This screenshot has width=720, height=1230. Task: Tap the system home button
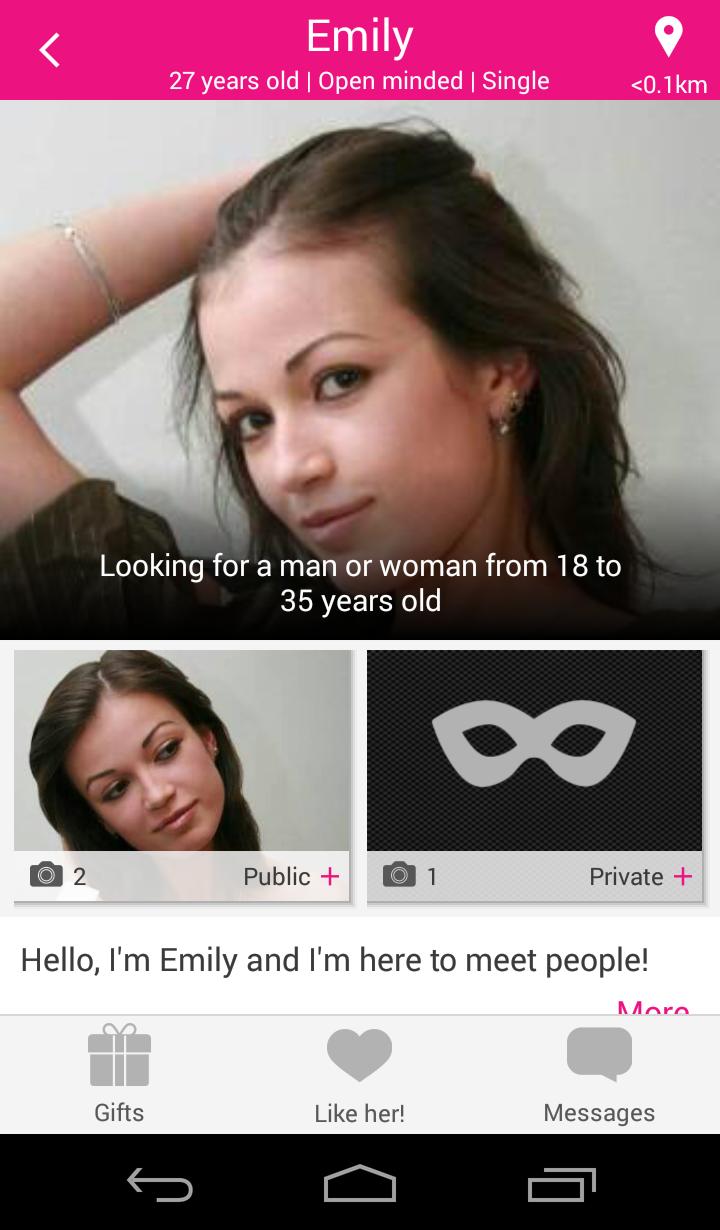pyautogui.click(x=360, y=1184)
